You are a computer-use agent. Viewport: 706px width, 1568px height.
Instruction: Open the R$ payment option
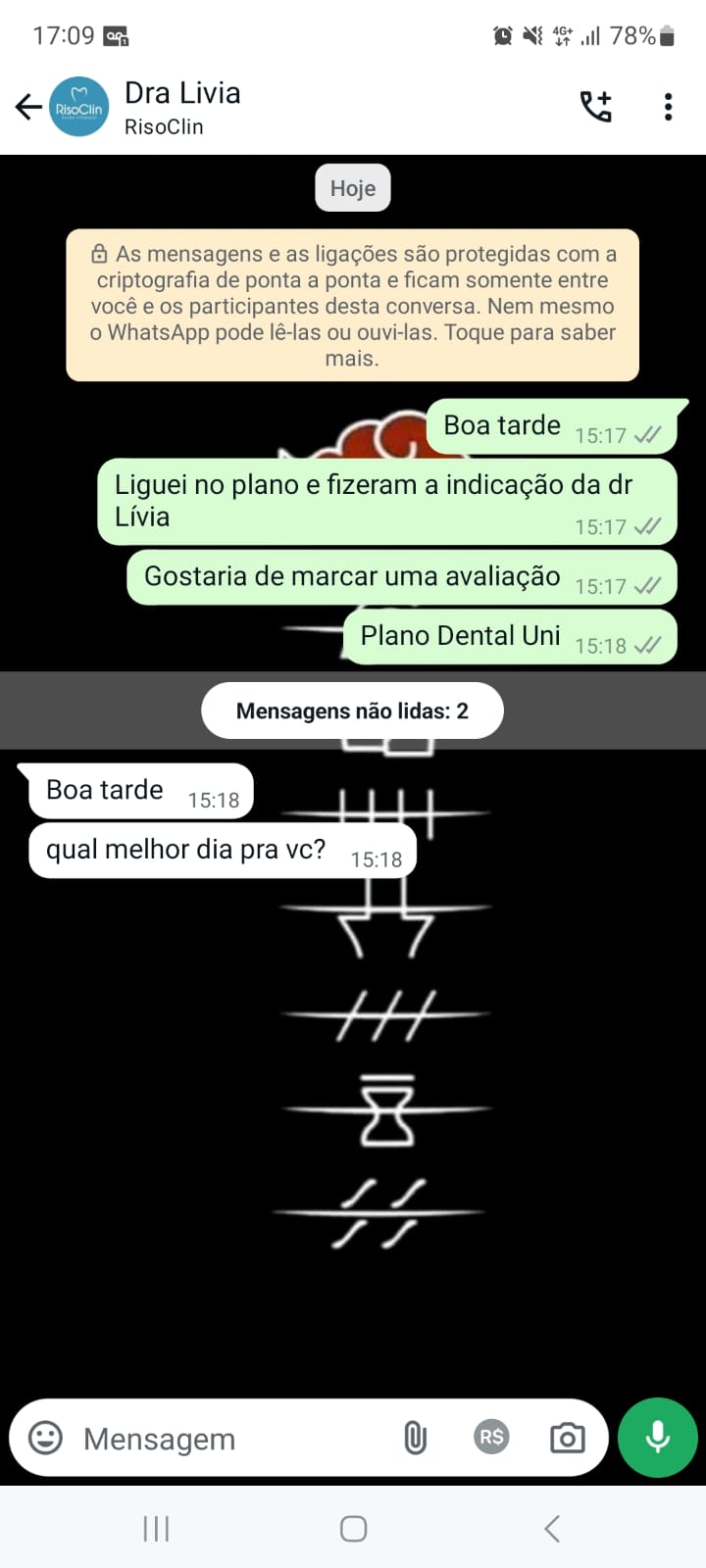coord(491,1437)
